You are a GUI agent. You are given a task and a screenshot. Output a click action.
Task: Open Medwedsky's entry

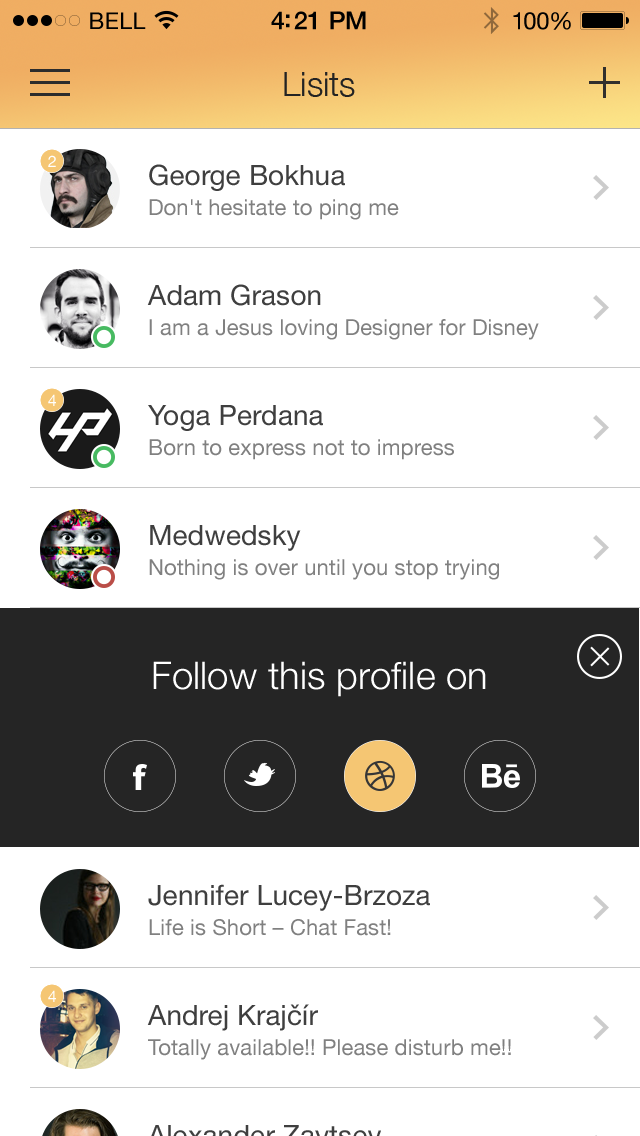point(330,549)
